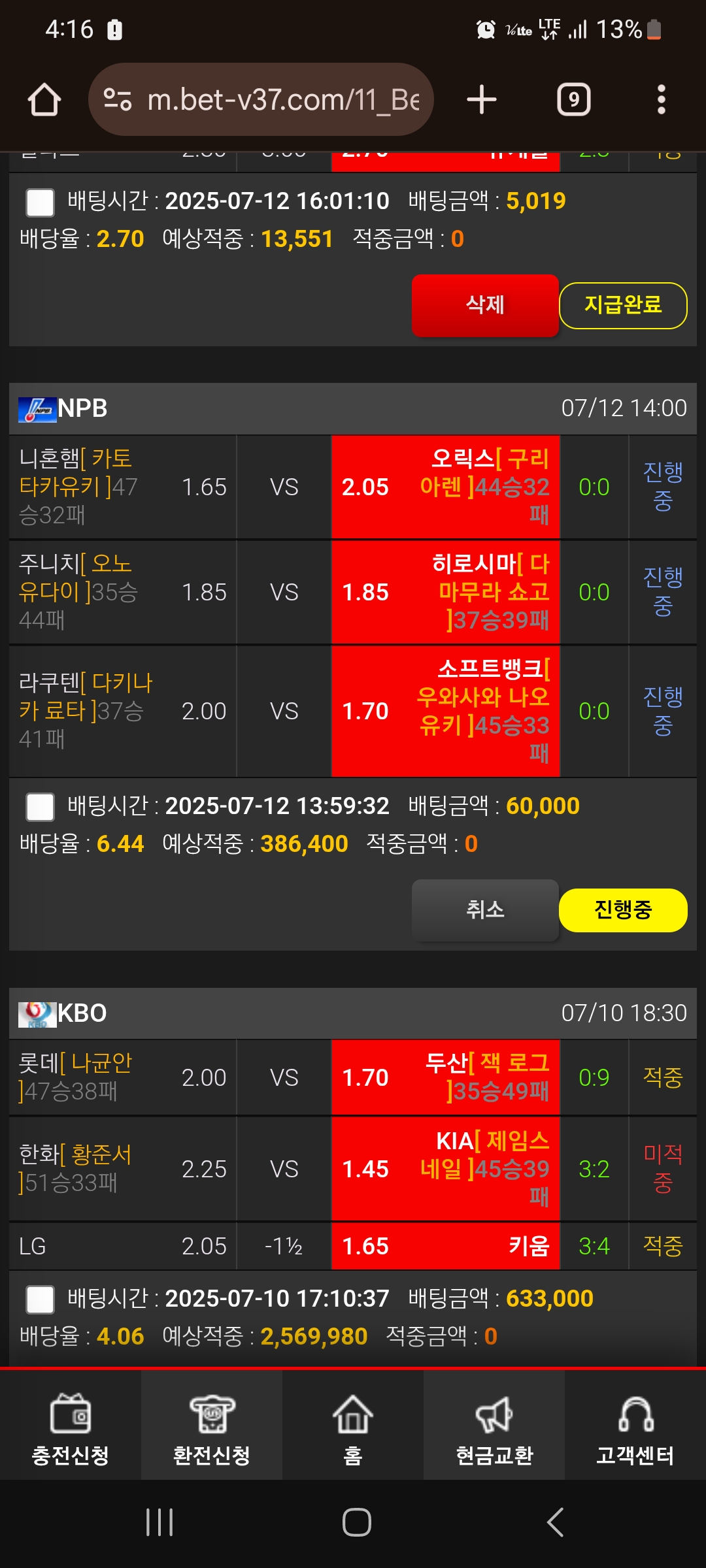Open a new browser tab
The image size is (706, 1568).
tap(482, 100)
